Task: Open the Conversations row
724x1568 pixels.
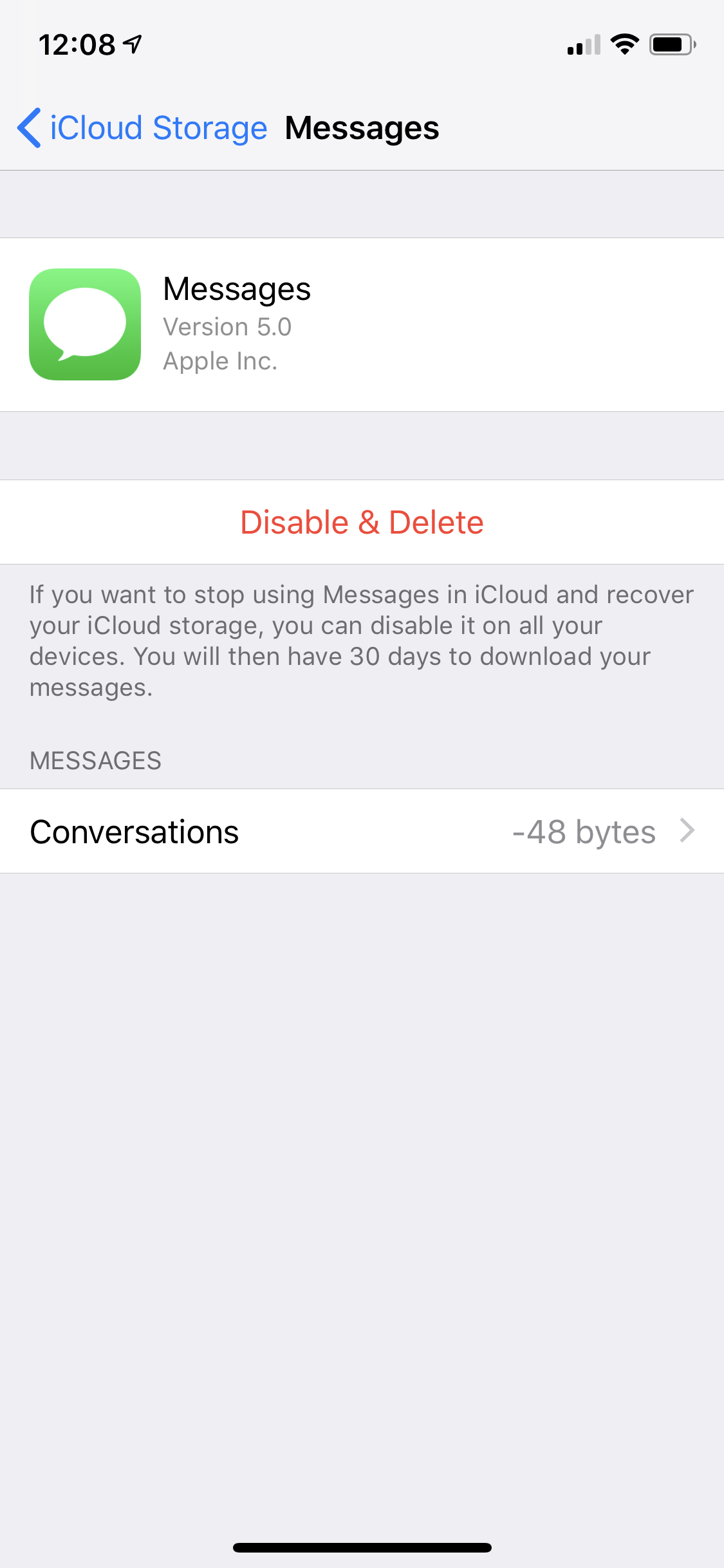Action: pyautogui.click(x=362, y=831)
